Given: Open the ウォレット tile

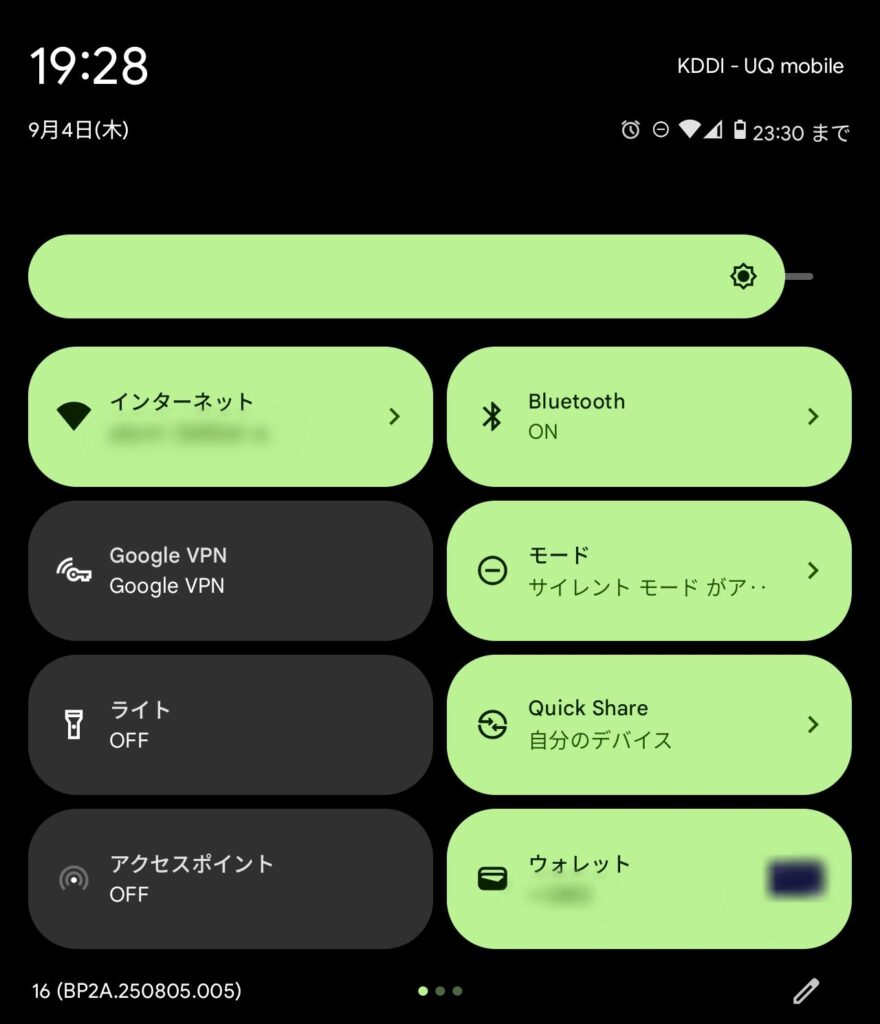Looking at the screenshot, I should (x=648, y=879).
